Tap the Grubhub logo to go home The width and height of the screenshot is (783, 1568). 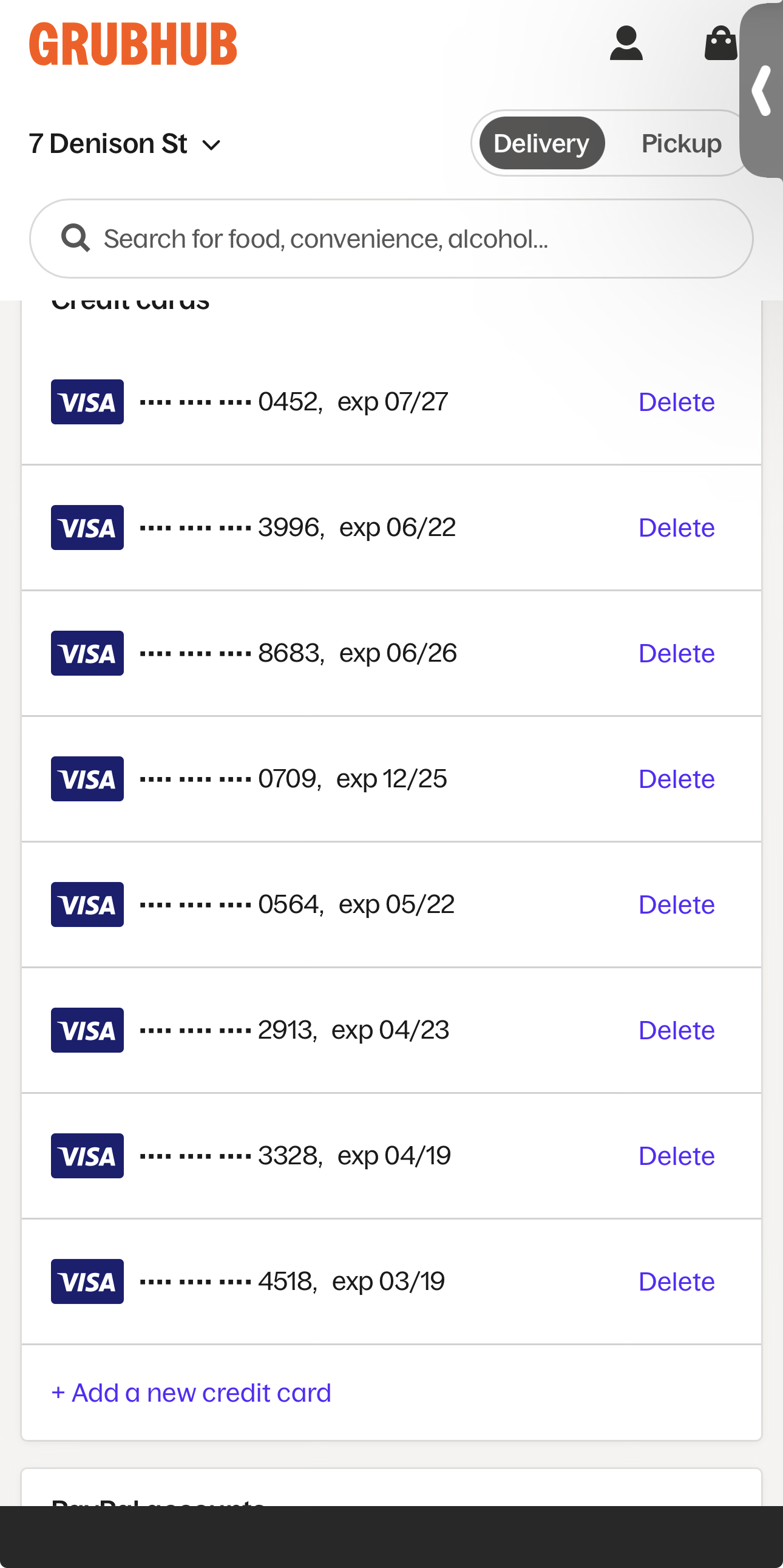(134, 44)
